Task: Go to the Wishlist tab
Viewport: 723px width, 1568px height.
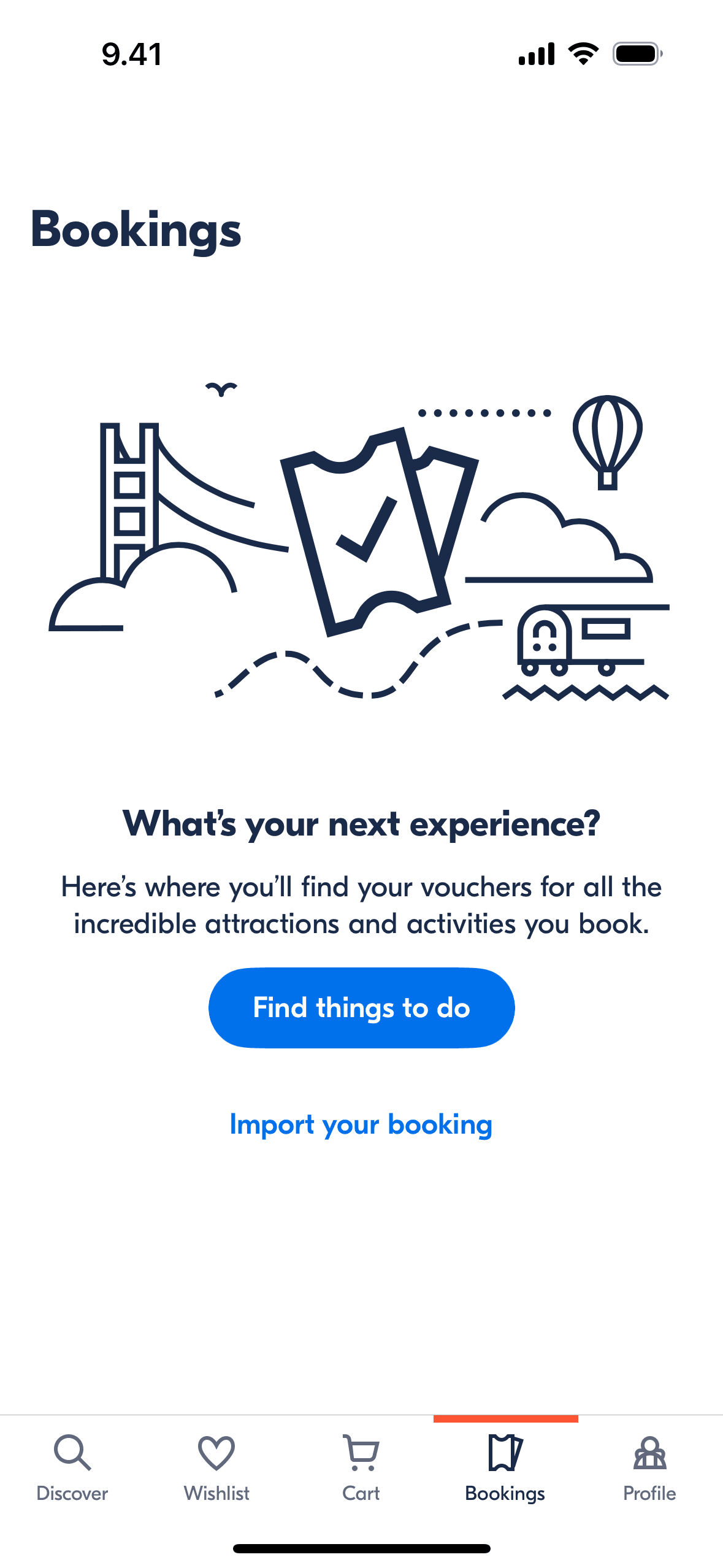Action: click(x=216, y=1467)
